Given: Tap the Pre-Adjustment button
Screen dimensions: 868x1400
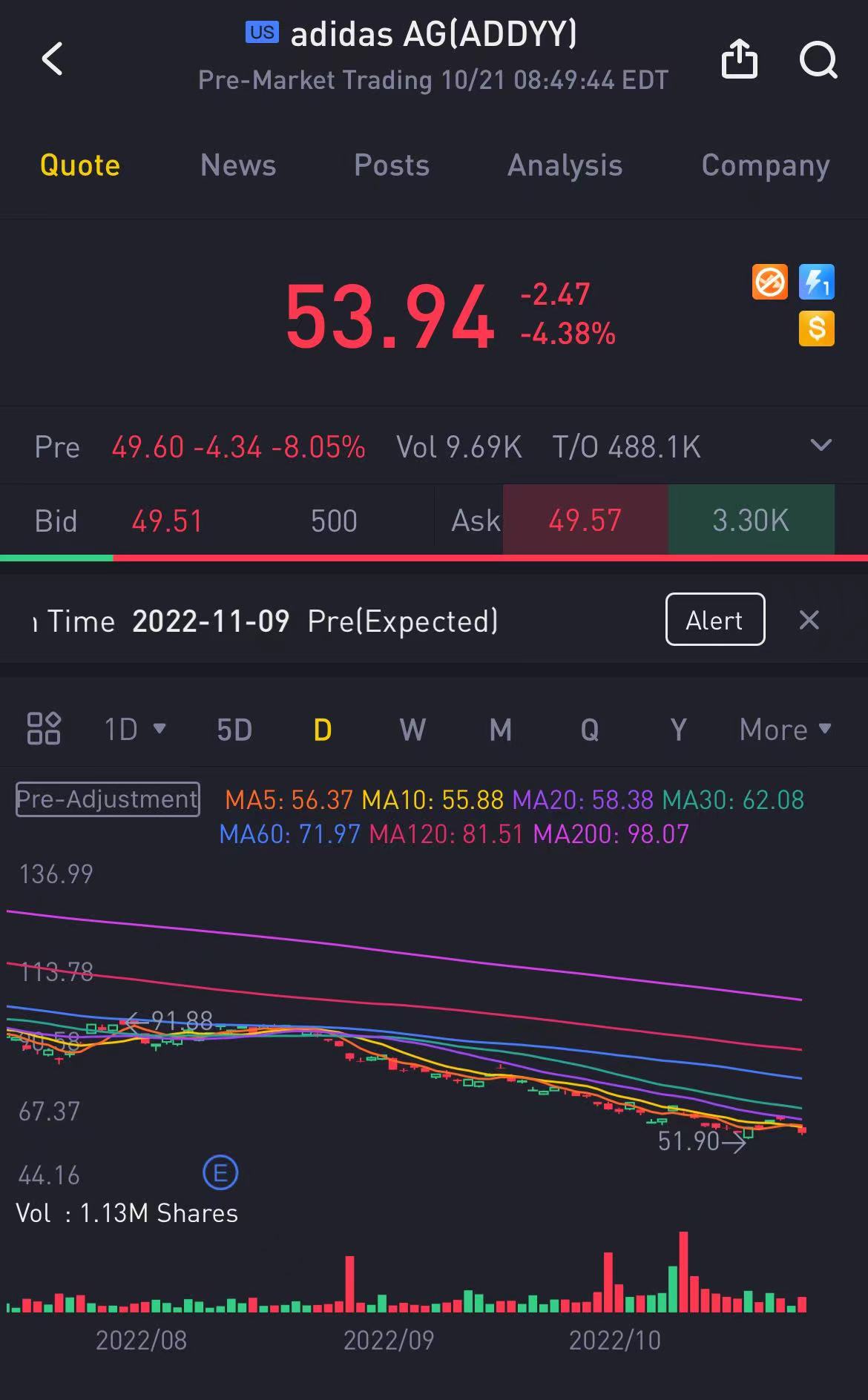Looking at the screenshot, I should pos(108,799).
